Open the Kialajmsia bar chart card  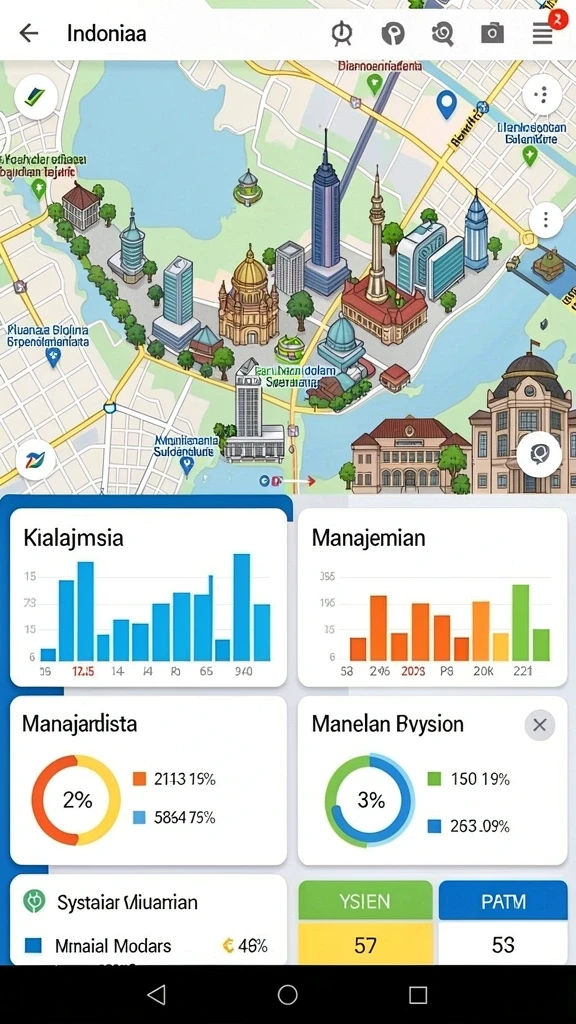click(148, 598)
